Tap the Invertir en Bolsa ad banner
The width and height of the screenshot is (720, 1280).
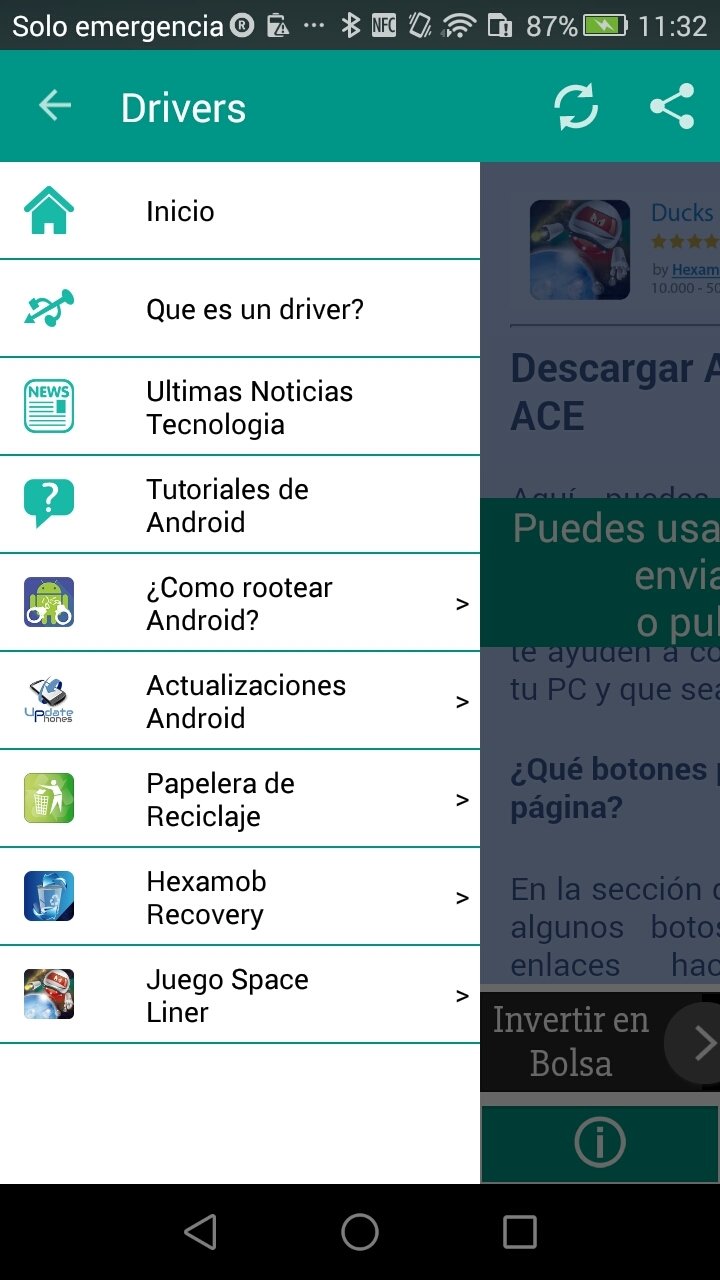598,1042
